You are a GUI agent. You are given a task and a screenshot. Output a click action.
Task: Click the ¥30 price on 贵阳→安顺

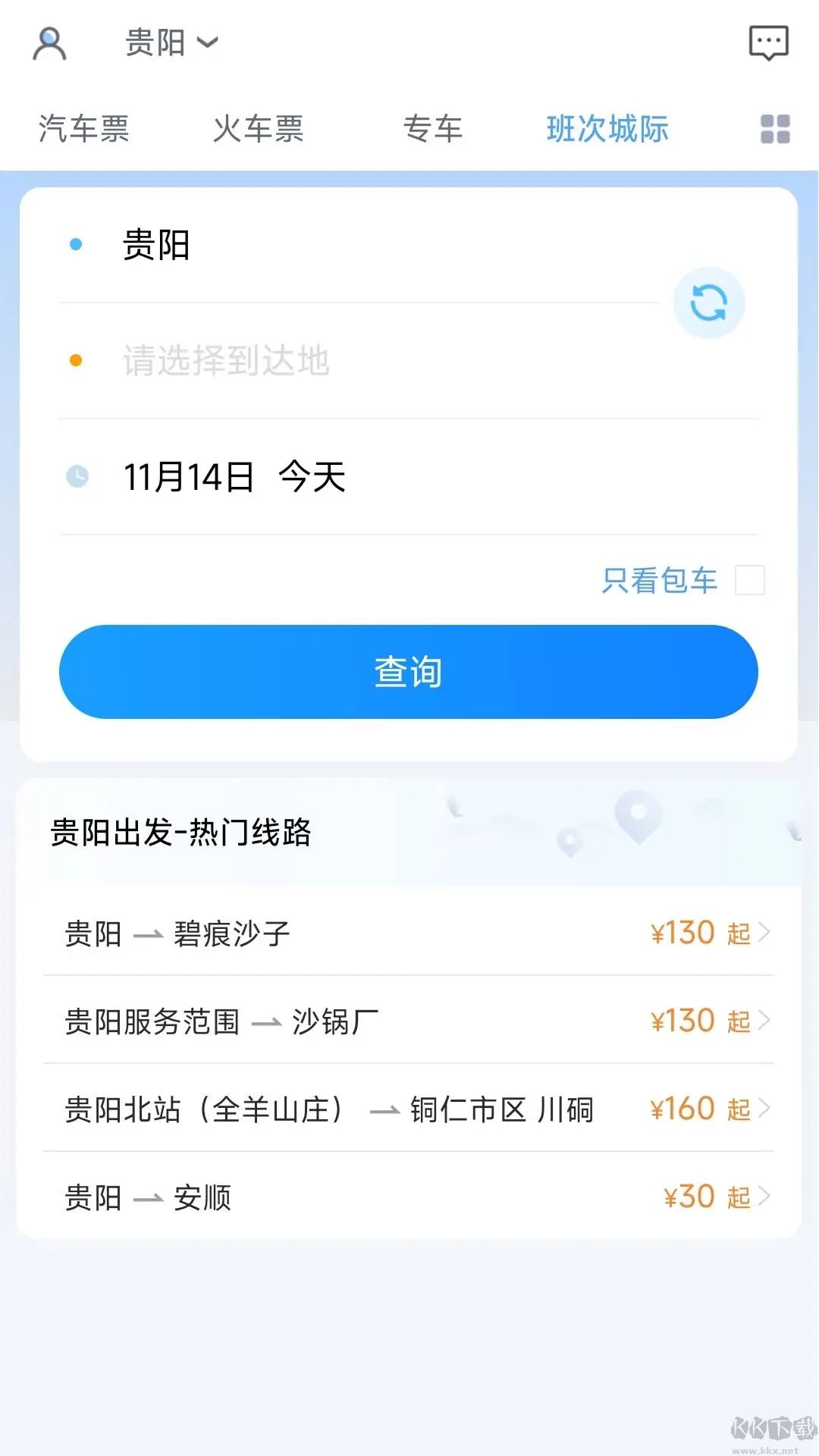pos(687,1196)
